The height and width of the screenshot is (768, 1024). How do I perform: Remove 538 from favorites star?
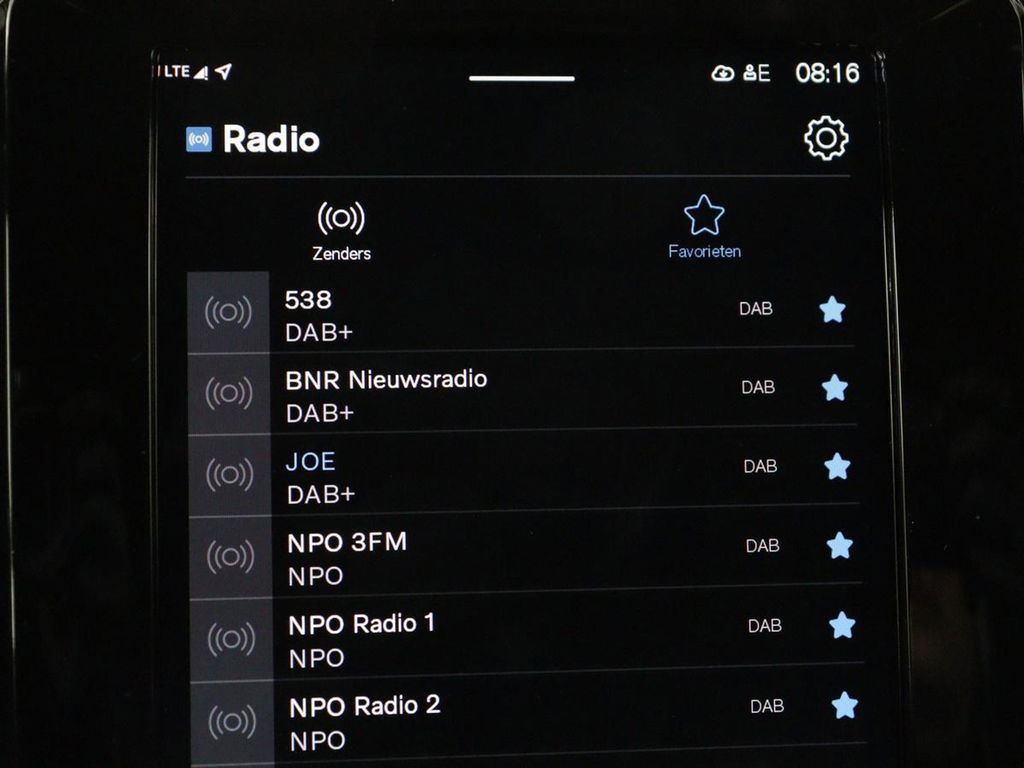pos(832,310)
